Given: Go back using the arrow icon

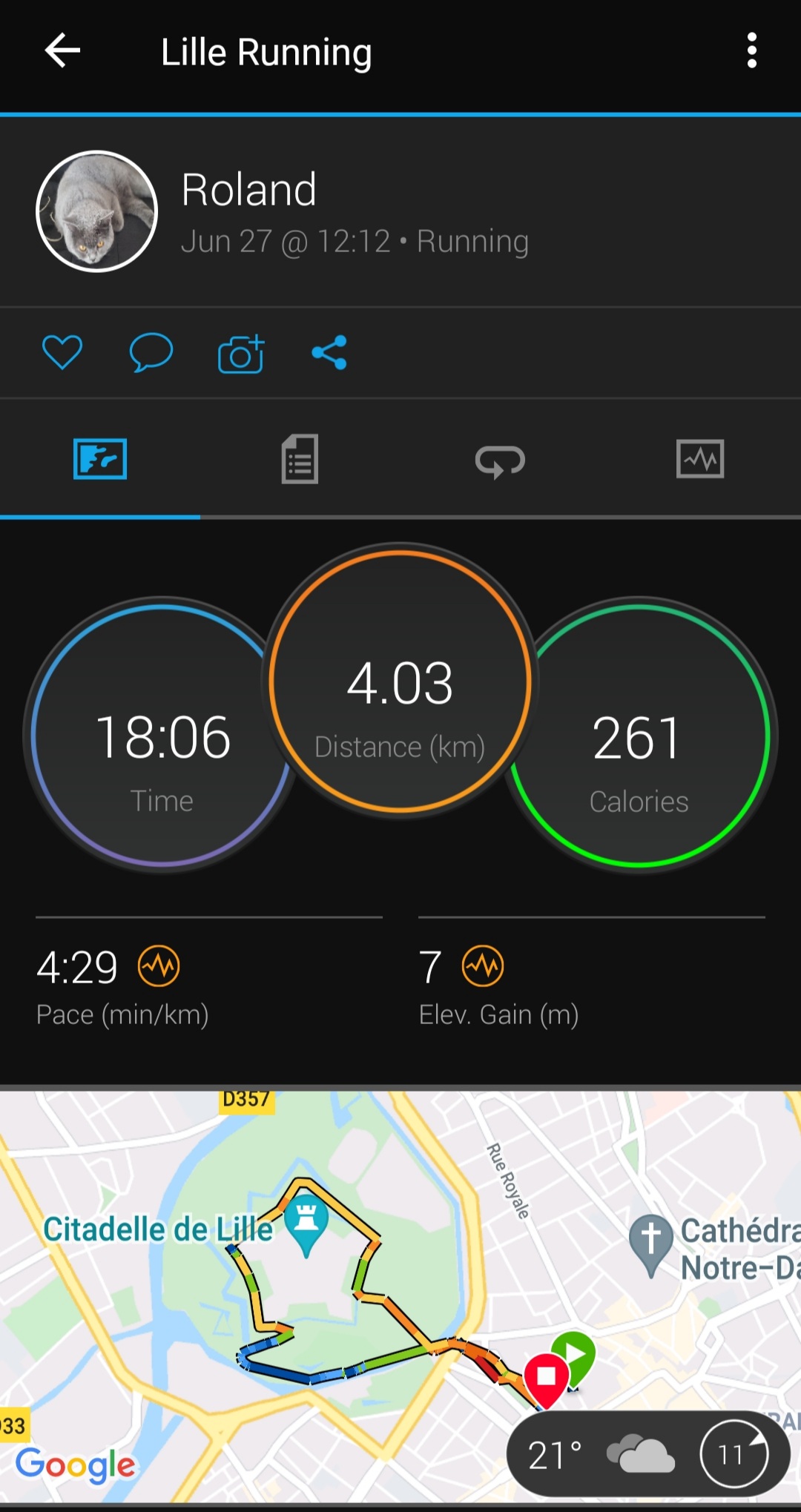Looking at the screenshot, I should tap(62, 51).
